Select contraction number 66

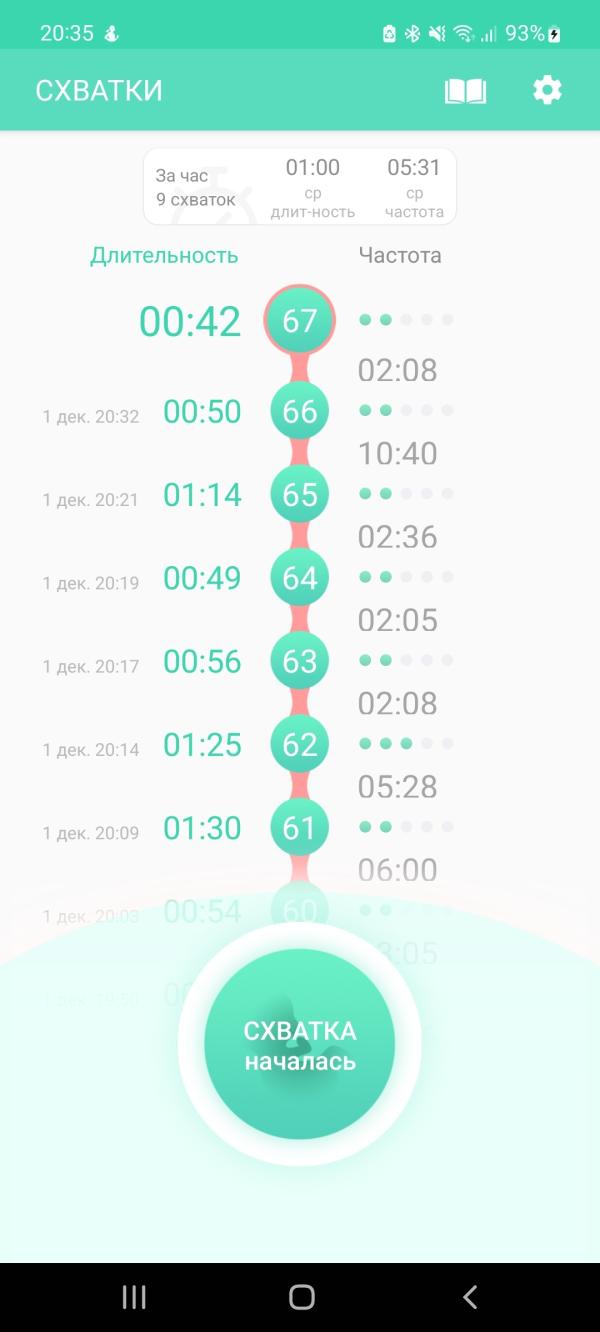(300, 411)
